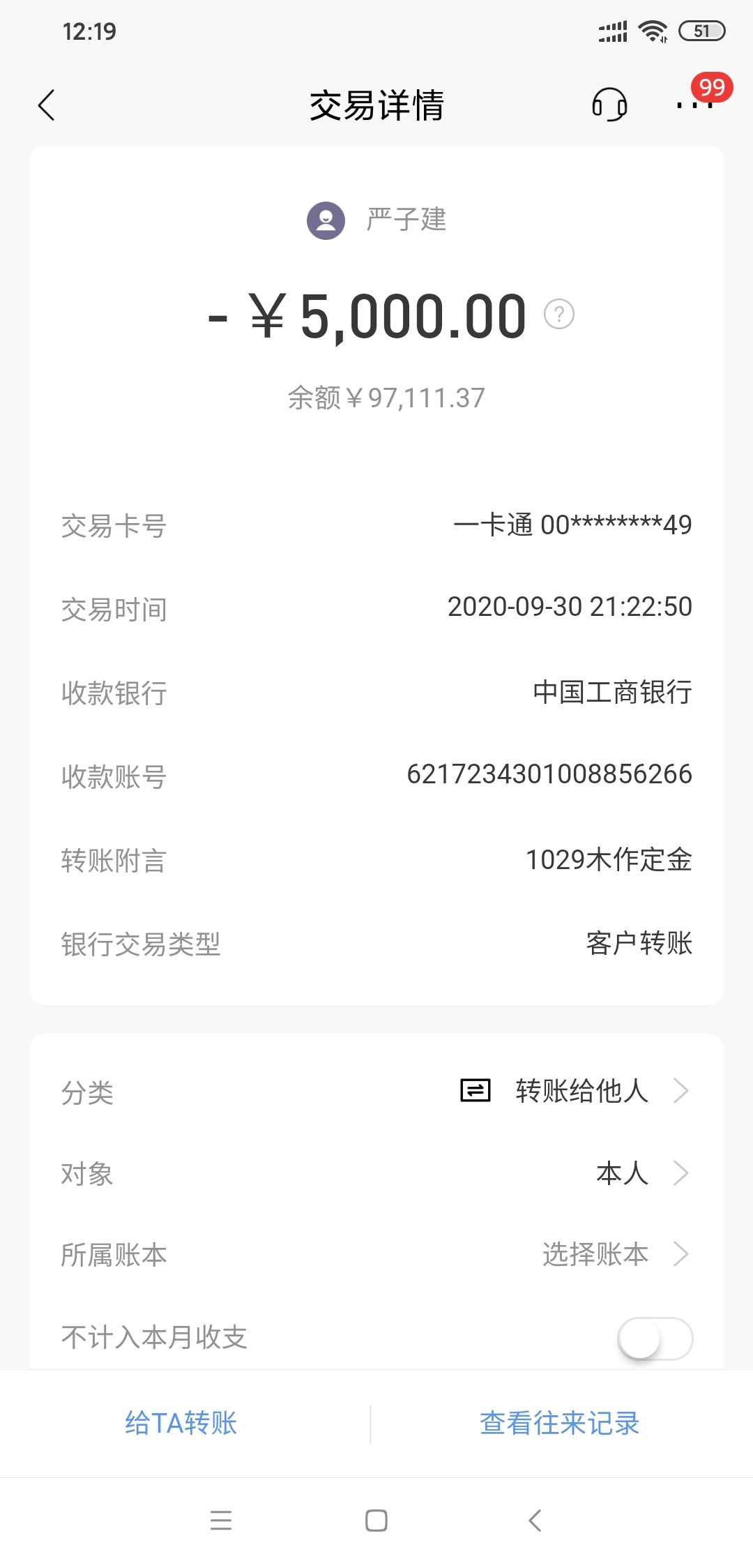Contact customer service via the headset icon
The height and width of the screenshot is (1568, 753).
pyautogui.click(x=609, y=105)
